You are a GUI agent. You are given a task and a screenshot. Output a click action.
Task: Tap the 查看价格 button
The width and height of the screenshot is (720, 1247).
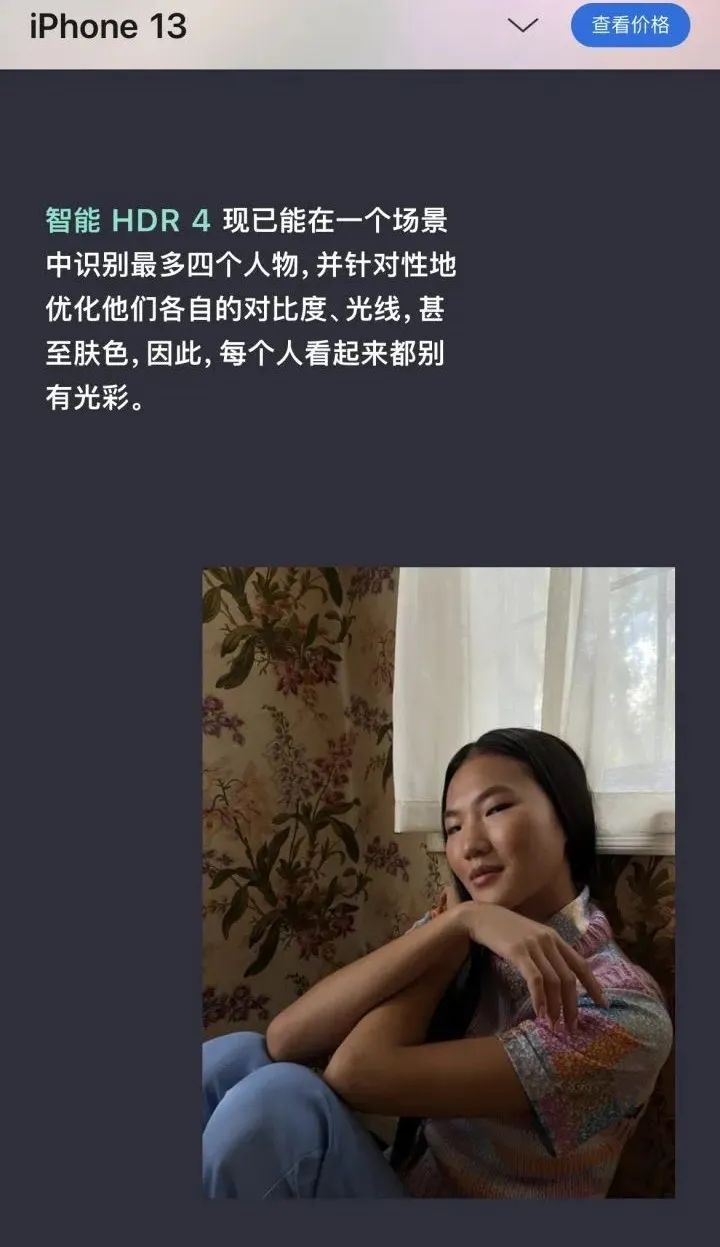pos(630,26)
